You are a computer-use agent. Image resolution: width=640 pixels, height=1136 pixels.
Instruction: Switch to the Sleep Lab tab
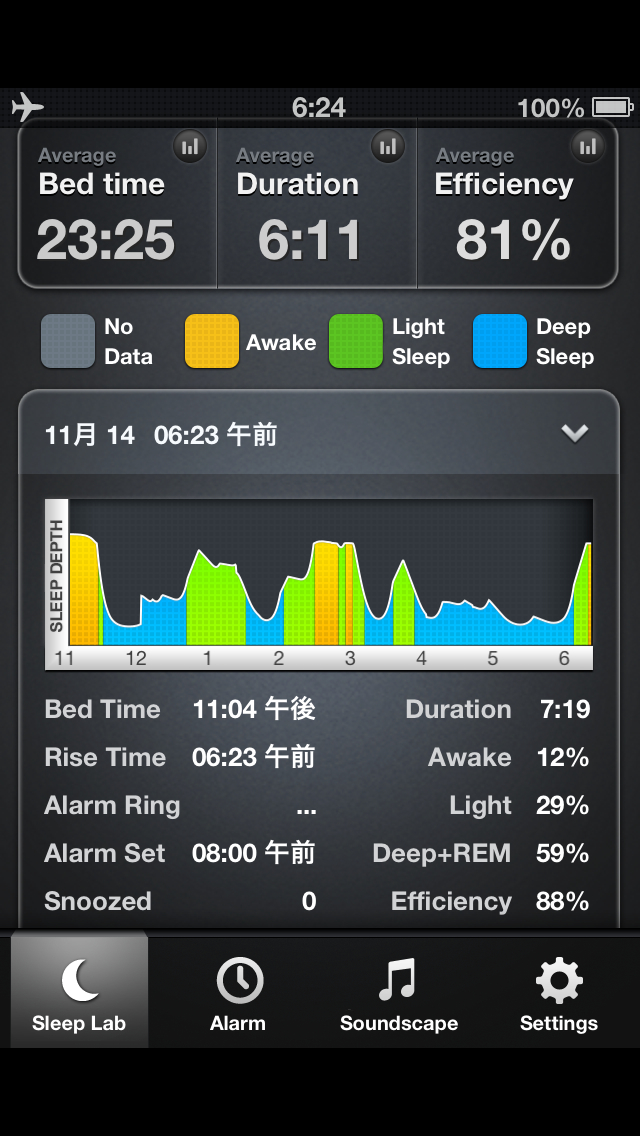79,993
